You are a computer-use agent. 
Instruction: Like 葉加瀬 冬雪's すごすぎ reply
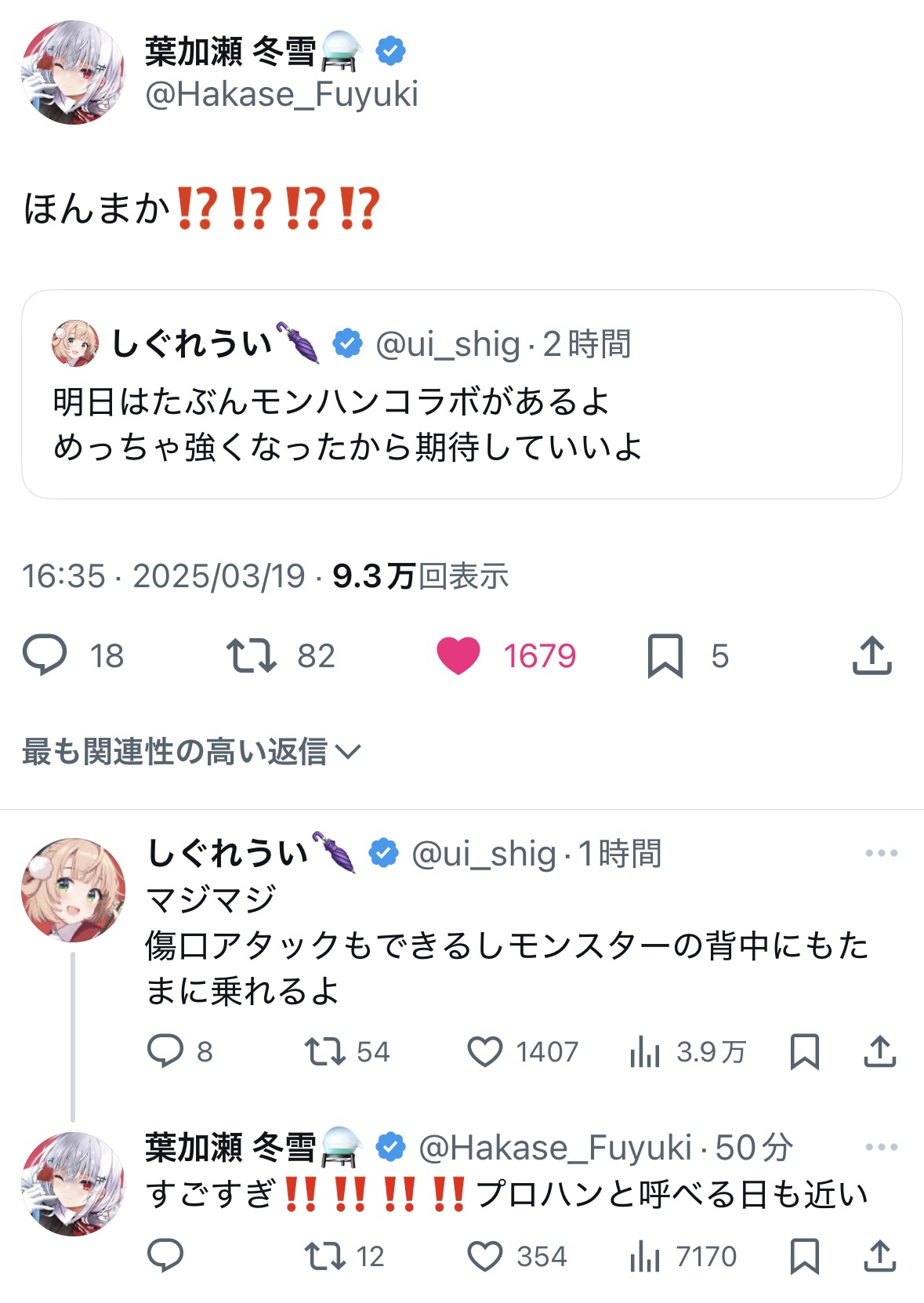click(485, 1257)
